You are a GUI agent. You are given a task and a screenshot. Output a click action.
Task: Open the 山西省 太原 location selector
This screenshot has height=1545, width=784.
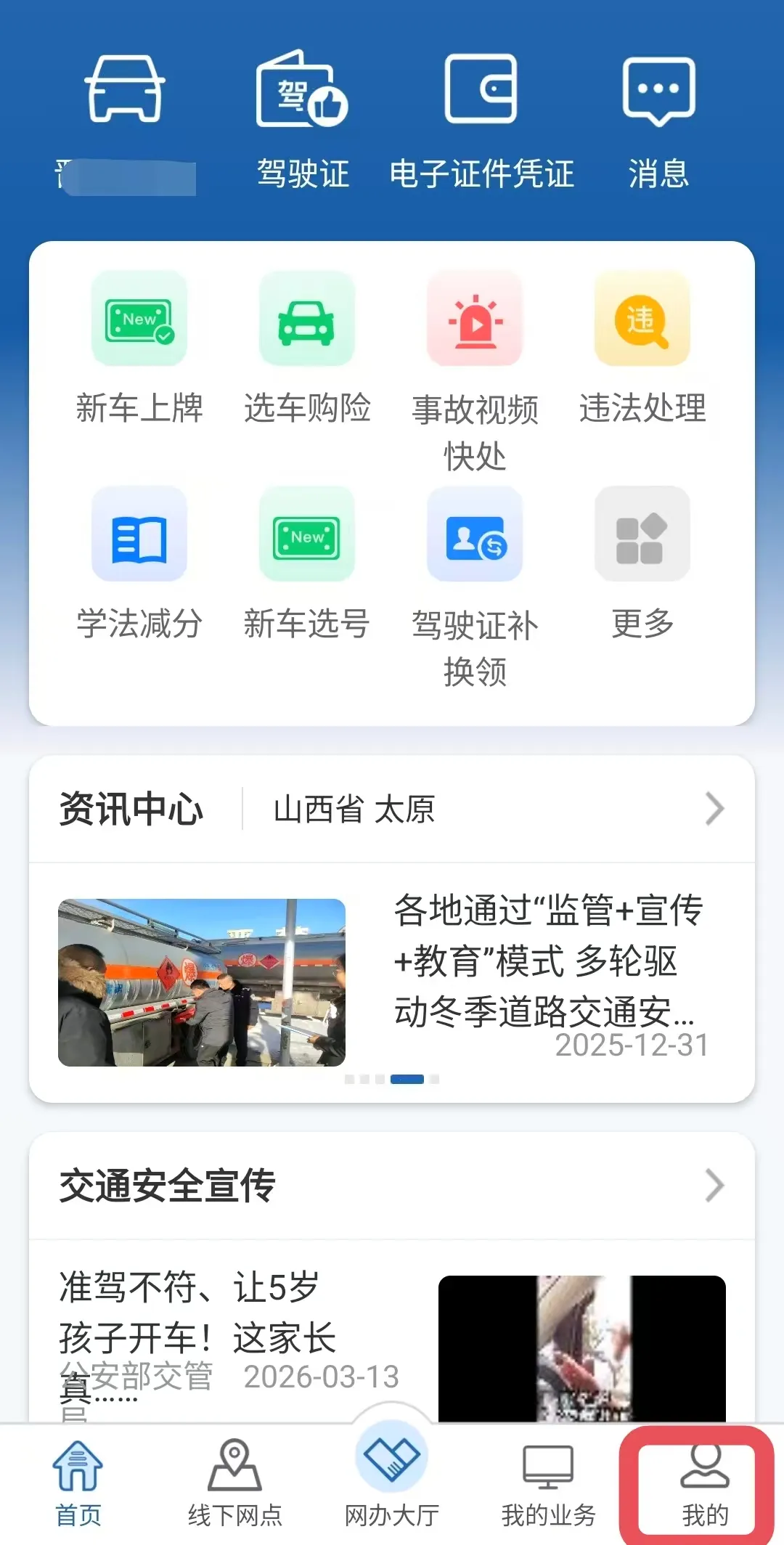pos(355,811)
